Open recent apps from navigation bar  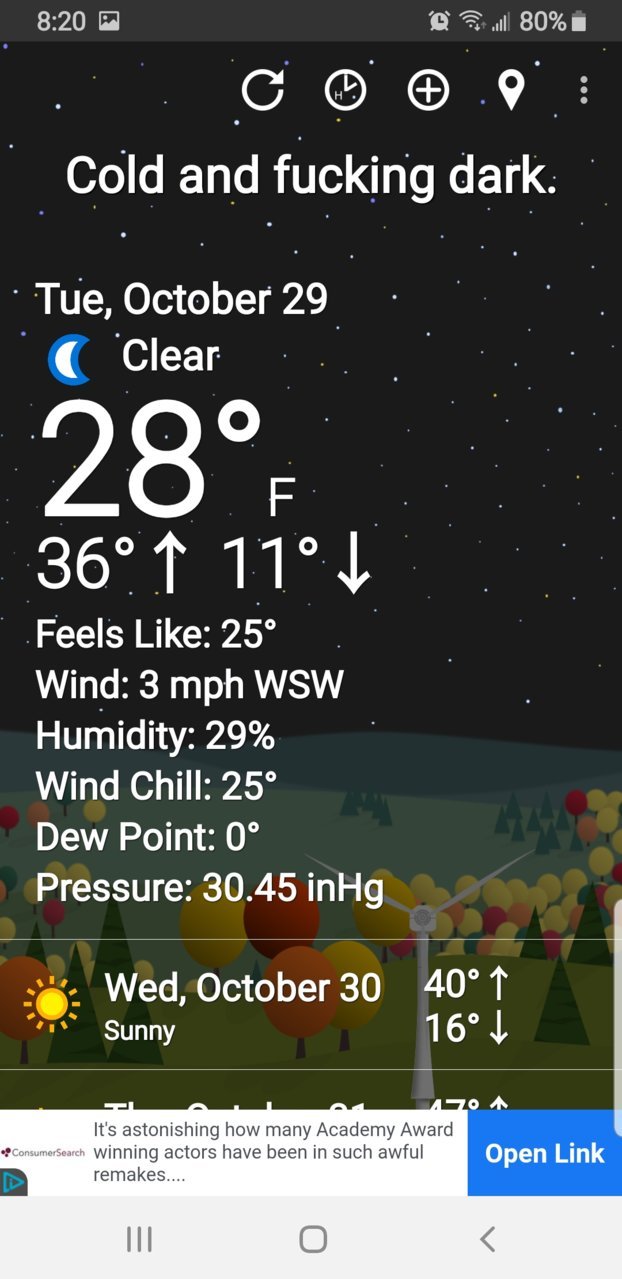(139, 1239)
